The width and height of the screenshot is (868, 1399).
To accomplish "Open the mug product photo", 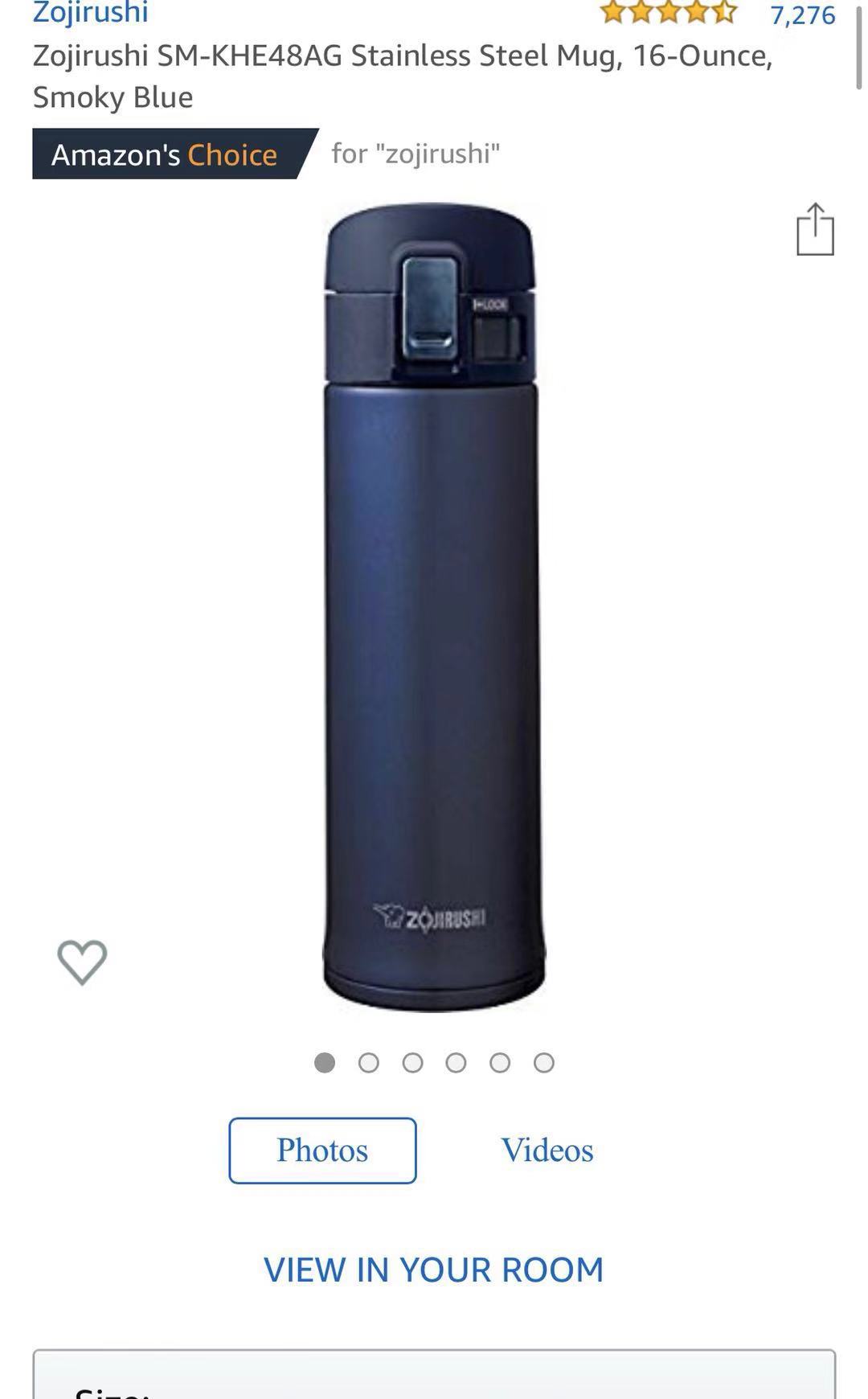I will (x=434, y=607).
